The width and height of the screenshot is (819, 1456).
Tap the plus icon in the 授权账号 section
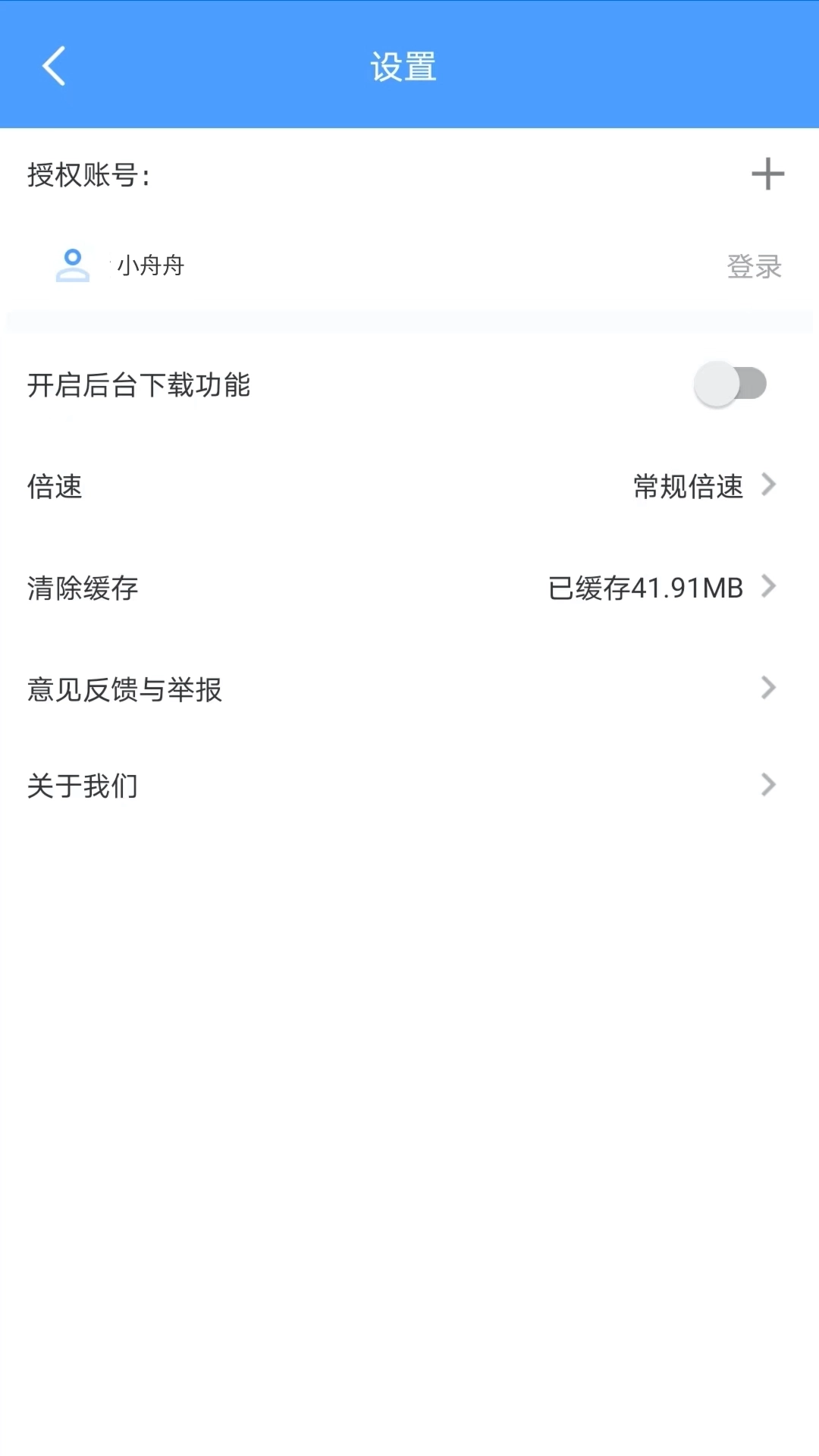[768, 174]
